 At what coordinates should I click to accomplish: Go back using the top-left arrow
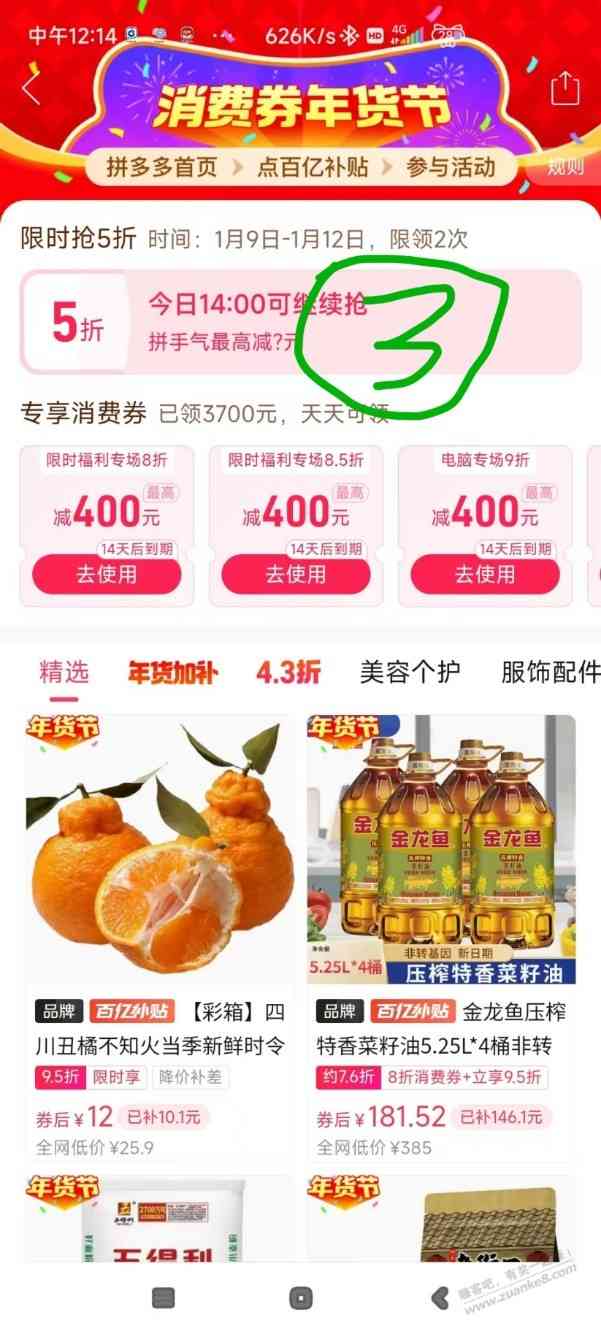(31, 88)
